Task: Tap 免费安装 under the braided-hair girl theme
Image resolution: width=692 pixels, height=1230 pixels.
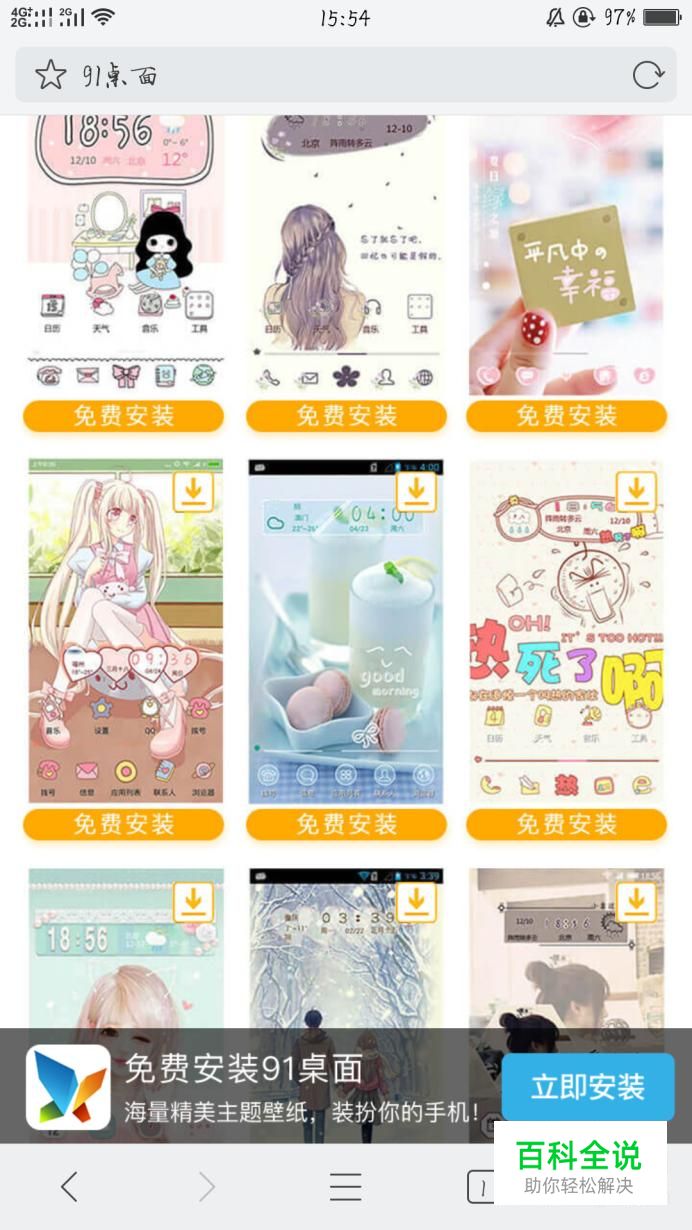Action: point(346,416)
